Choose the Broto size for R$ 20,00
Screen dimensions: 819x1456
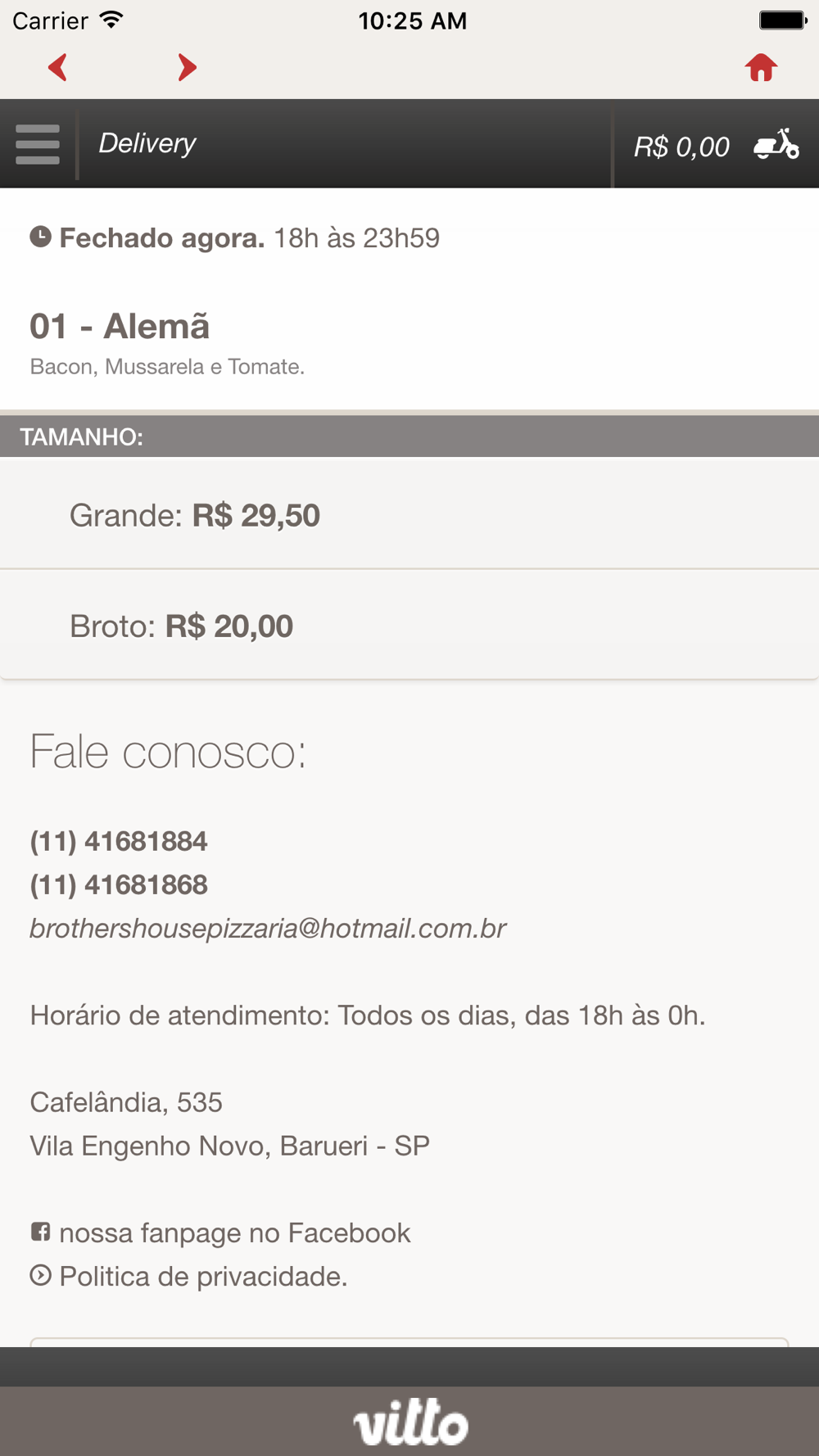[409, 626]
